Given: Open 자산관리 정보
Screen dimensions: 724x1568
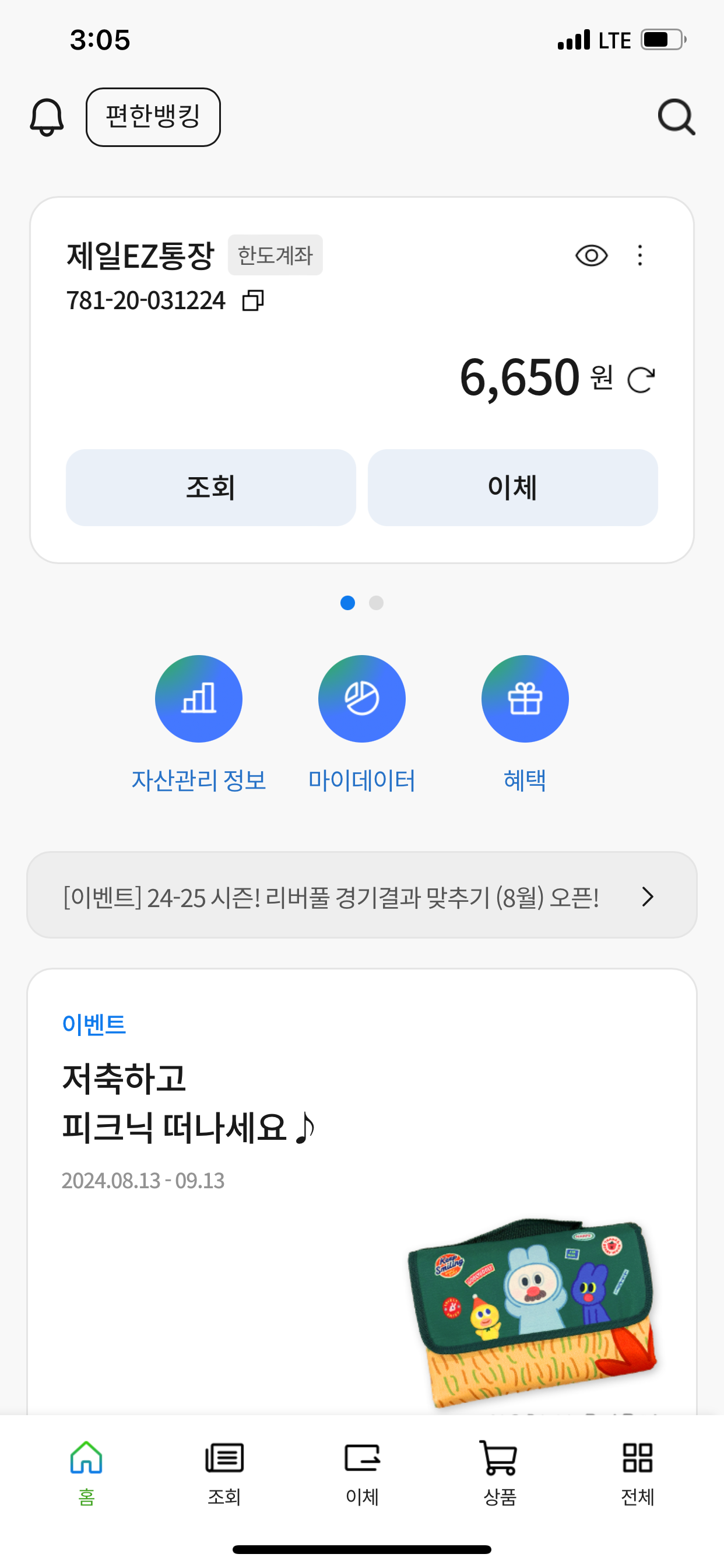Looking at the screenshot, I should 198,699.
